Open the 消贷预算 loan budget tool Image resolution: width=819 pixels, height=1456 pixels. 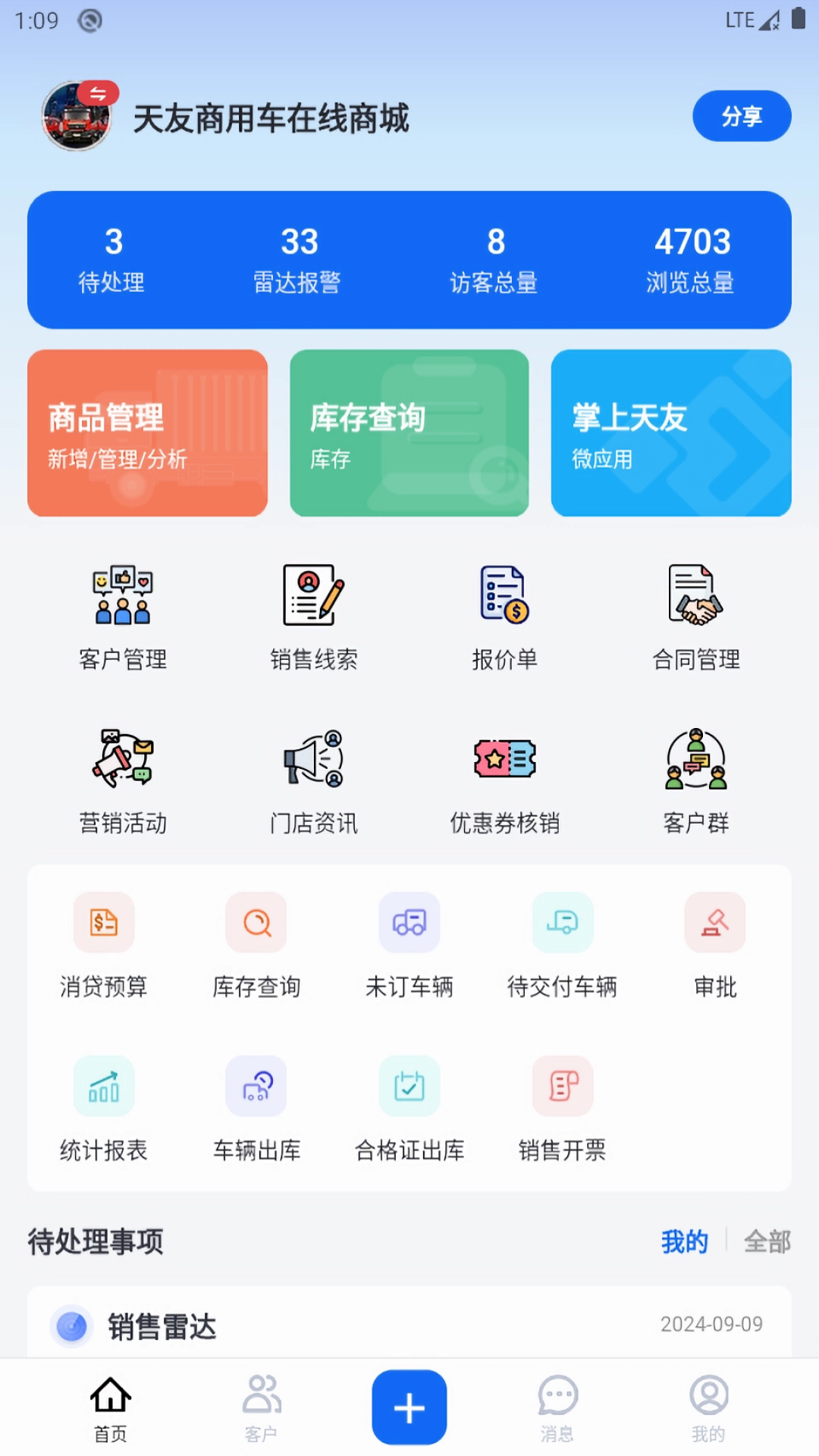104,948
